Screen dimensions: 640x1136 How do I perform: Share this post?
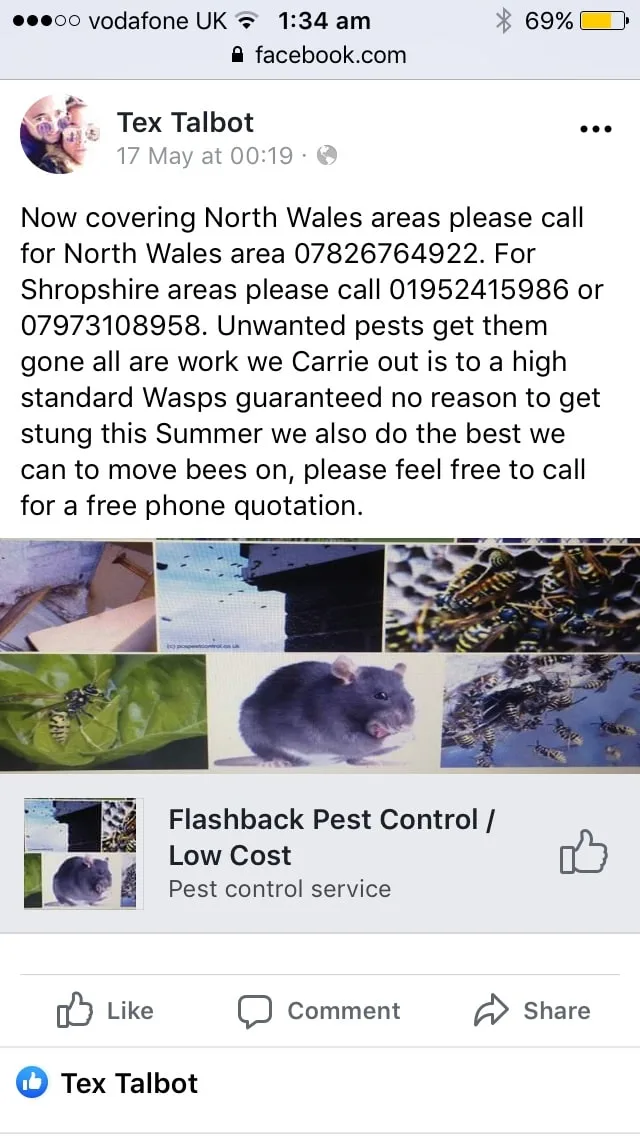[x=532, y=1011]
